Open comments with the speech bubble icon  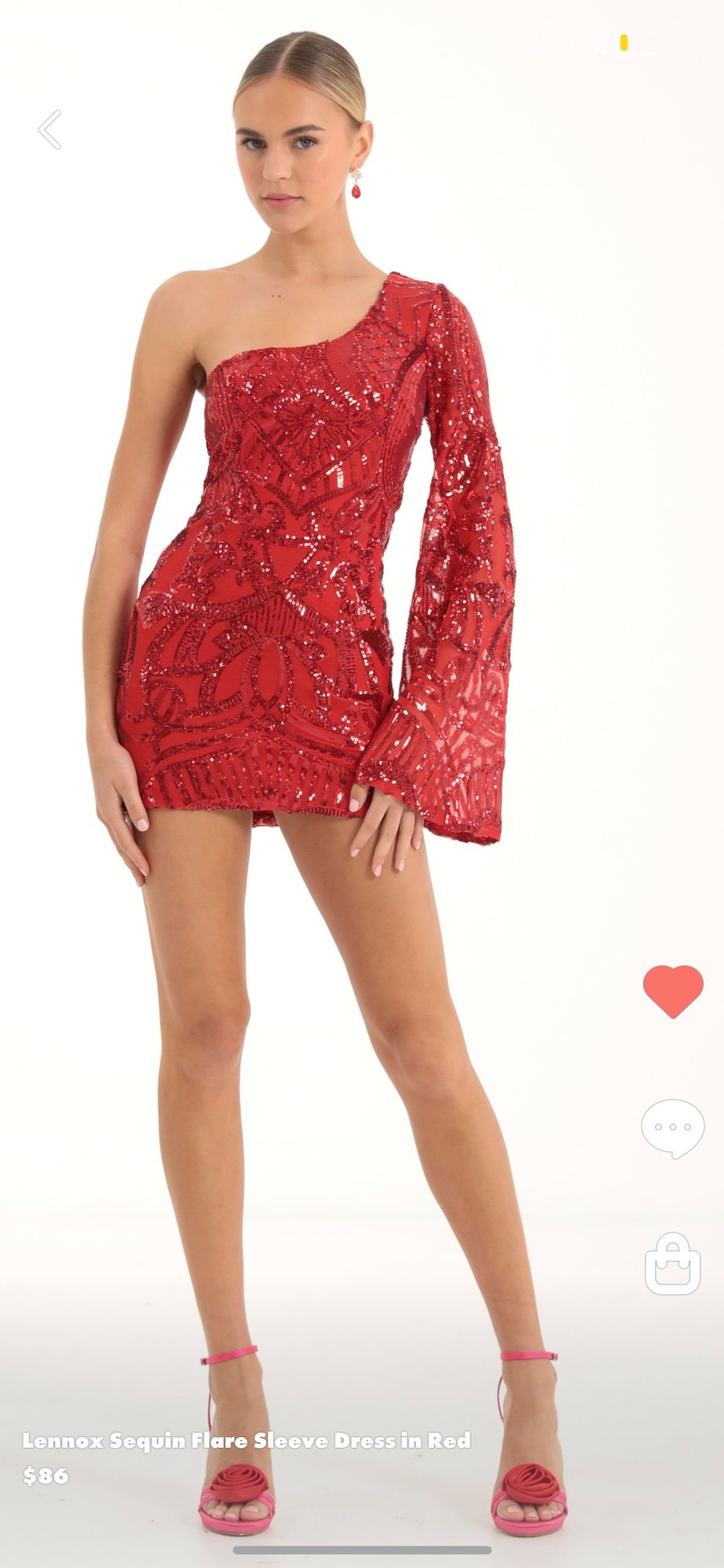pyautogui.click(x=672, y=1127)
